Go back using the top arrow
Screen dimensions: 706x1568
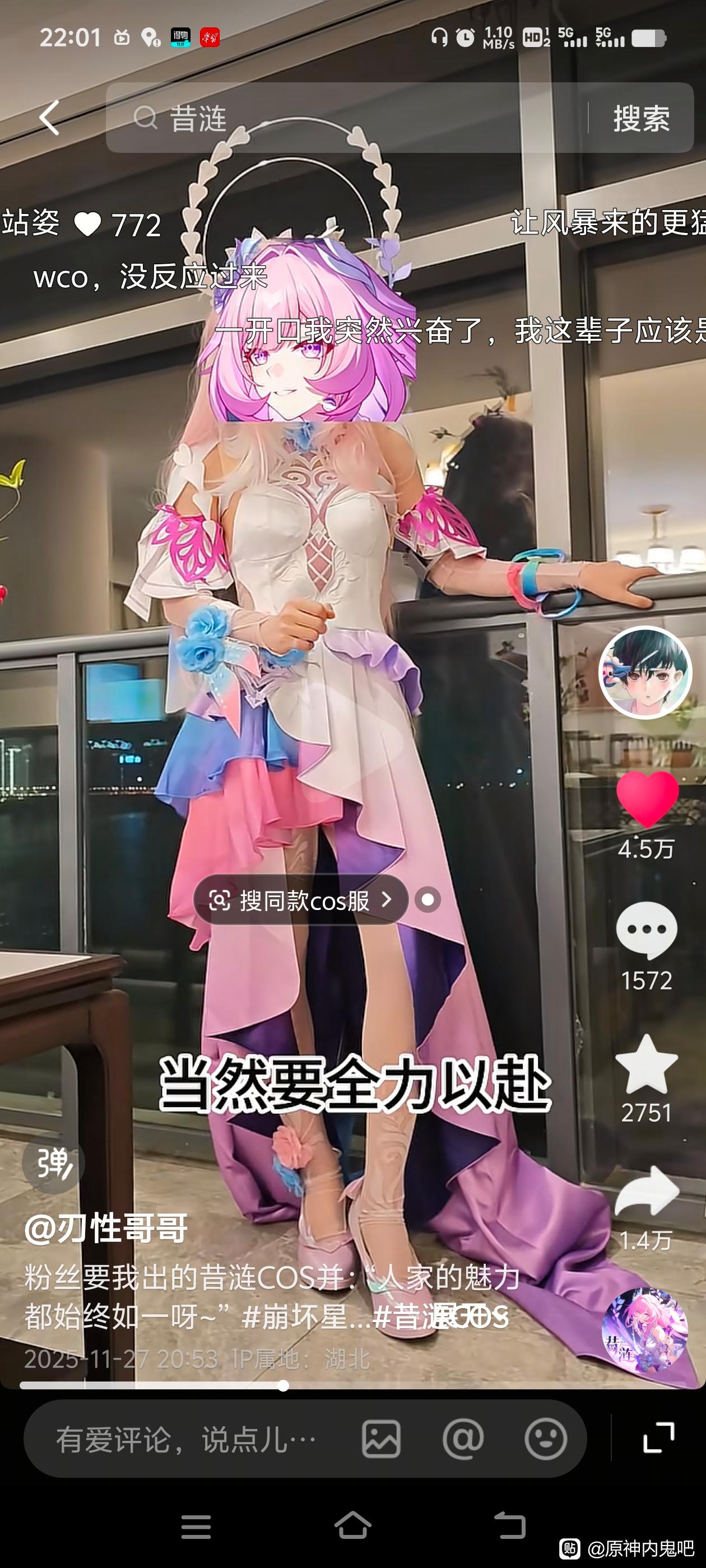(x=49, y=118)
